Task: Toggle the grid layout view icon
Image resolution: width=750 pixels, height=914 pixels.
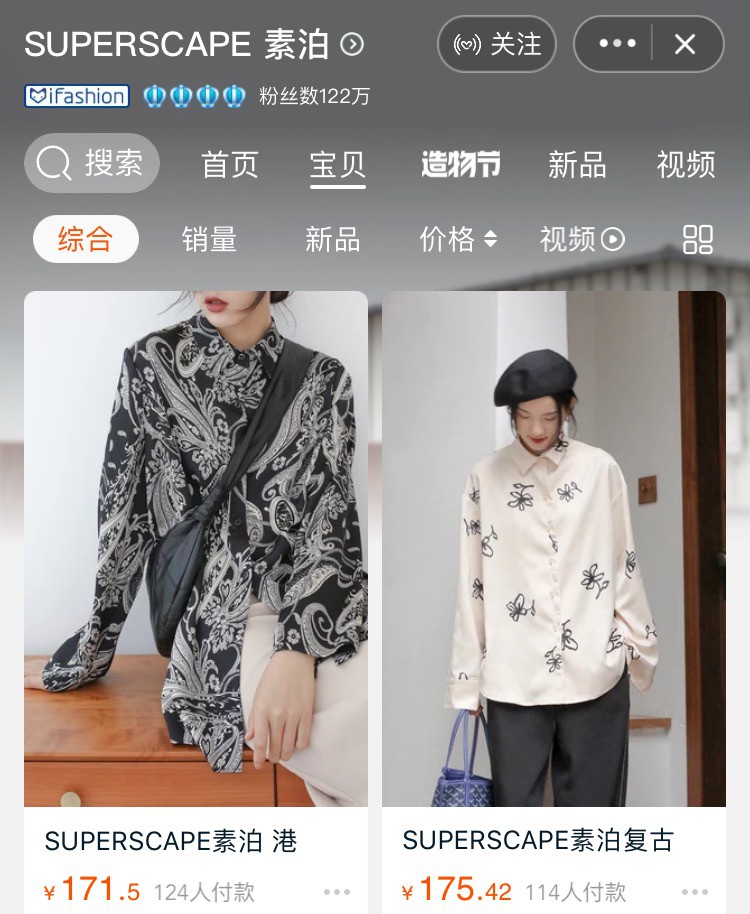Action: pyautogui.click(x=697, y=239)
